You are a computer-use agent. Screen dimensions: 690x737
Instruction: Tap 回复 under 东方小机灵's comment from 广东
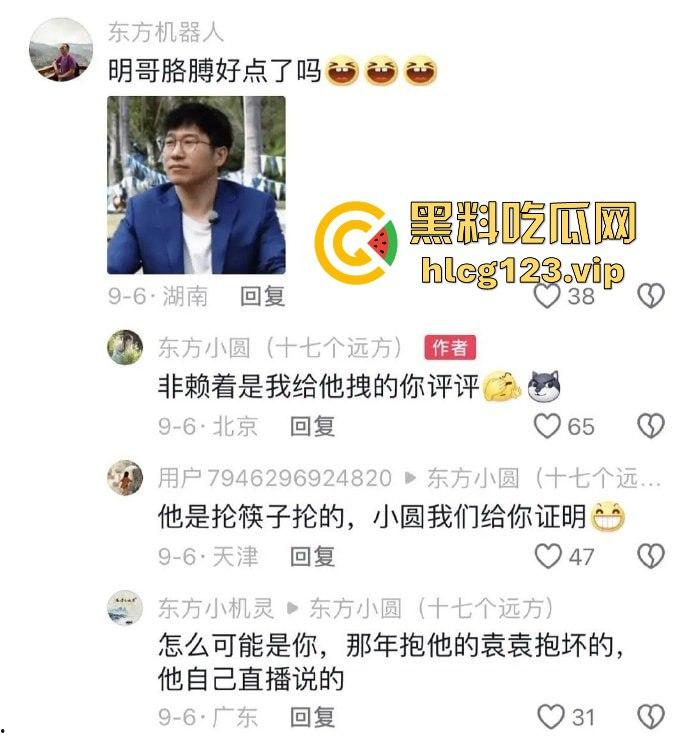pos(312,716)
